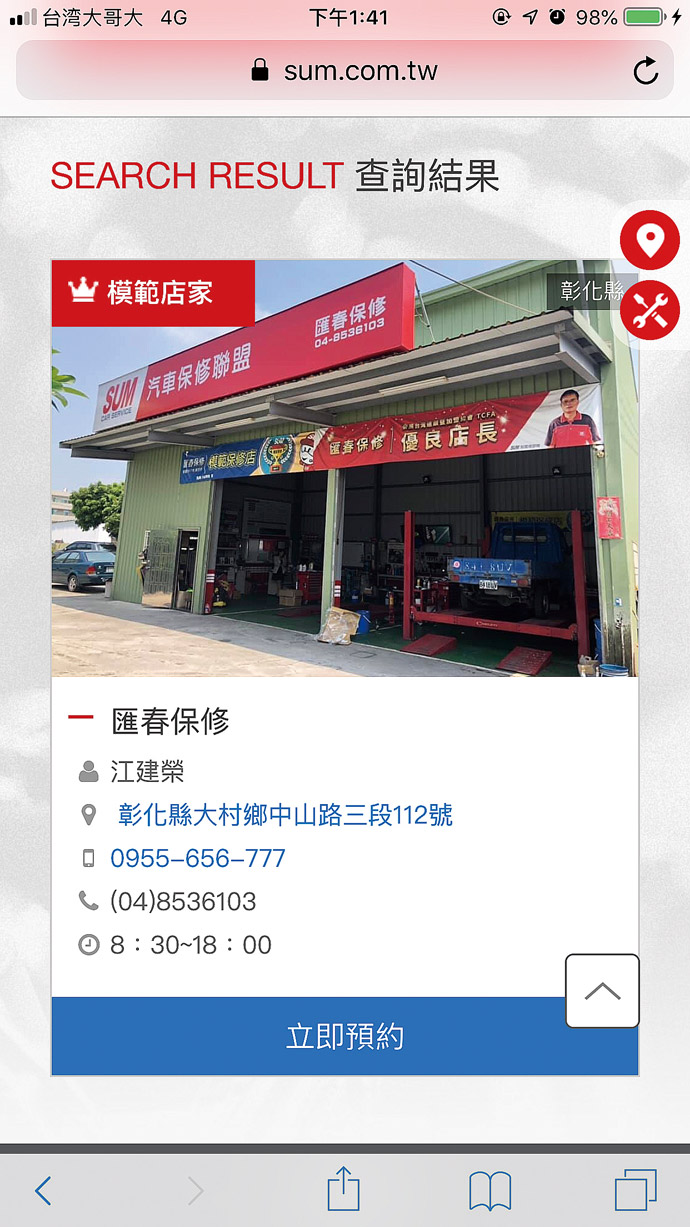690x1227 pixels.
Task: Share this page from the Safari toolbar
Action: 343,1189
